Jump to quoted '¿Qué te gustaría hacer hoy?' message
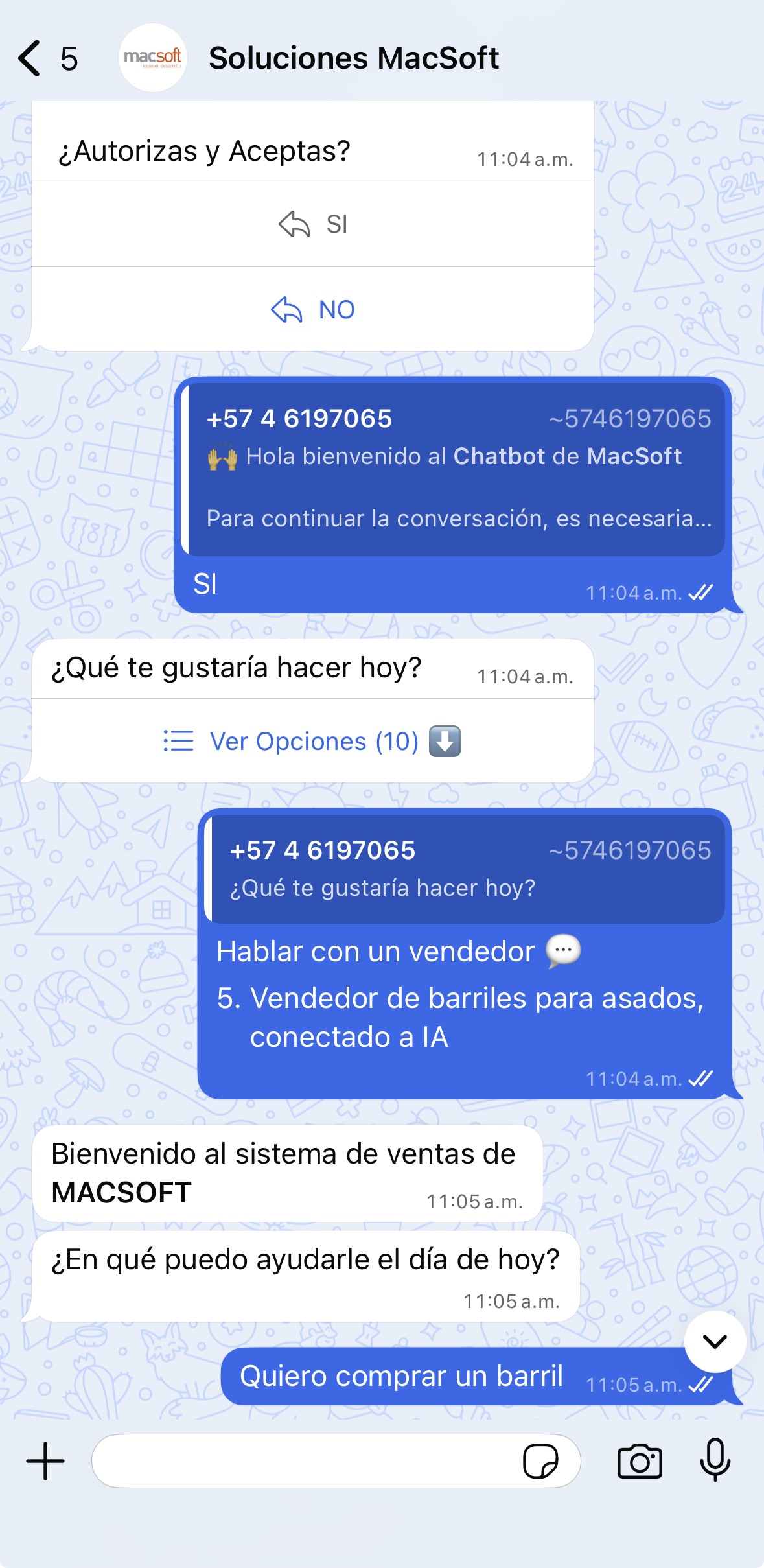Viewport: 764px width, 1568px height. pos(468,869)
